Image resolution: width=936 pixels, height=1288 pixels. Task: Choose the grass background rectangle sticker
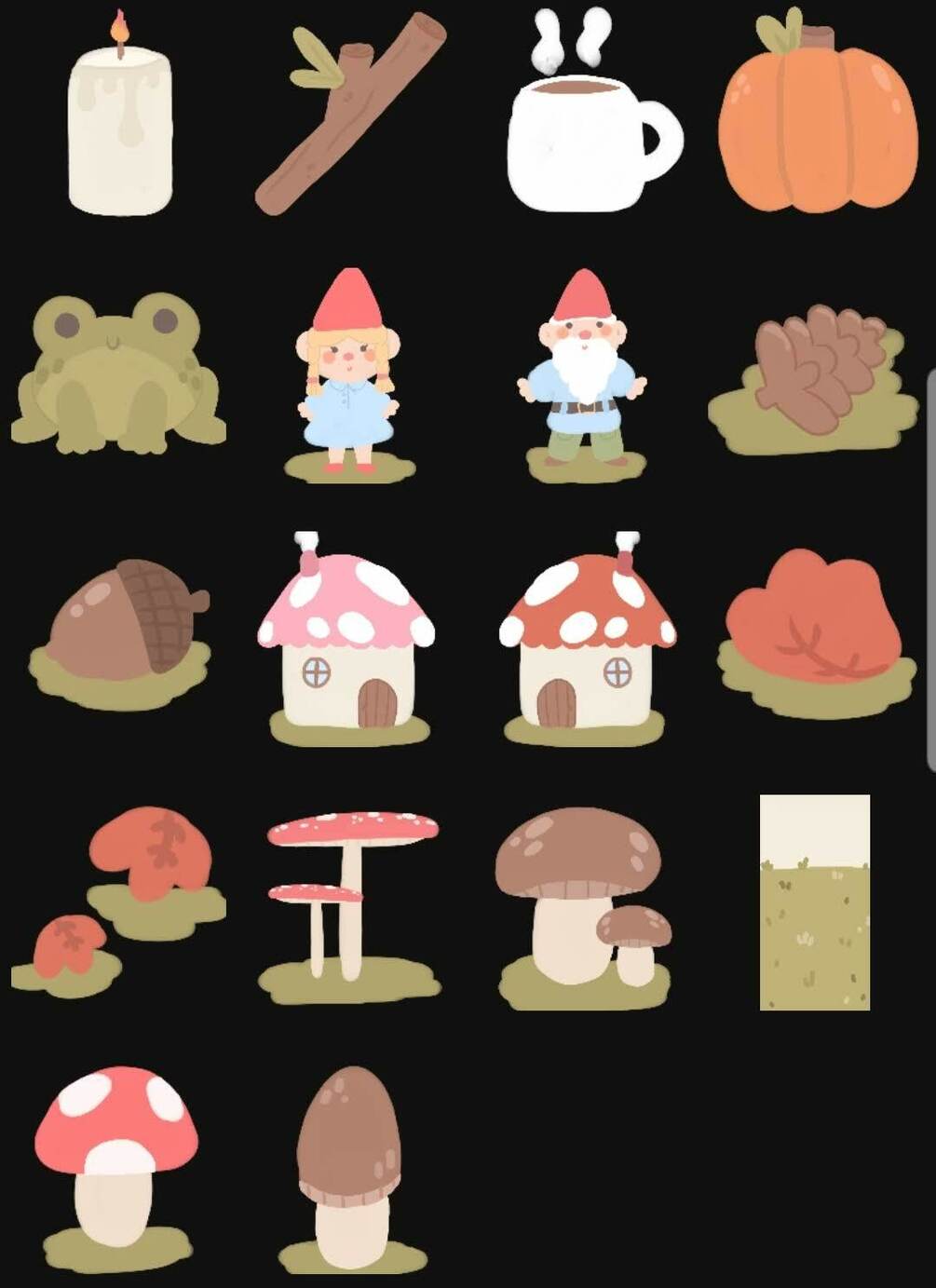click(815, 902)
